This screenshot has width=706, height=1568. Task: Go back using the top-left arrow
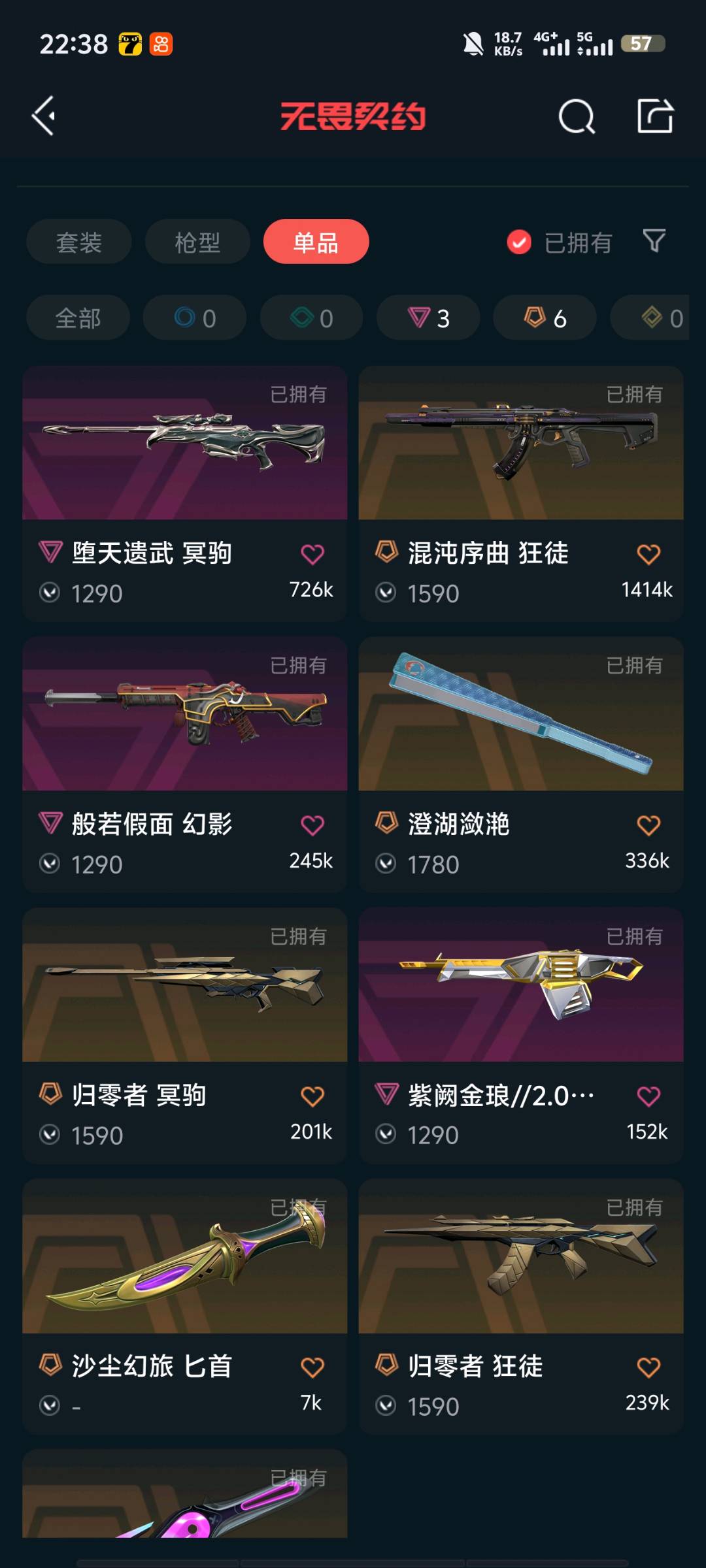pos(44,116)
